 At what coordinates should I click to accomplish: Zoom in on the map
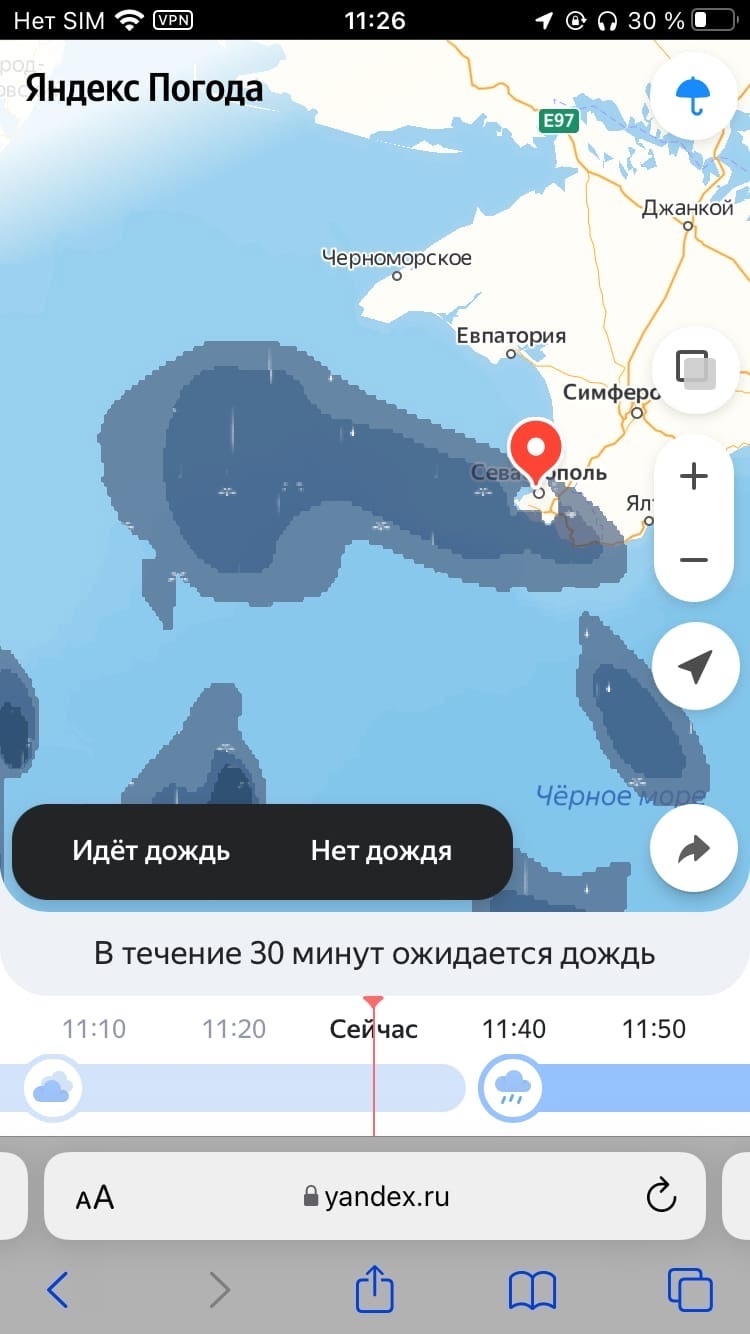pyautogui.click(x=693, y=477)
